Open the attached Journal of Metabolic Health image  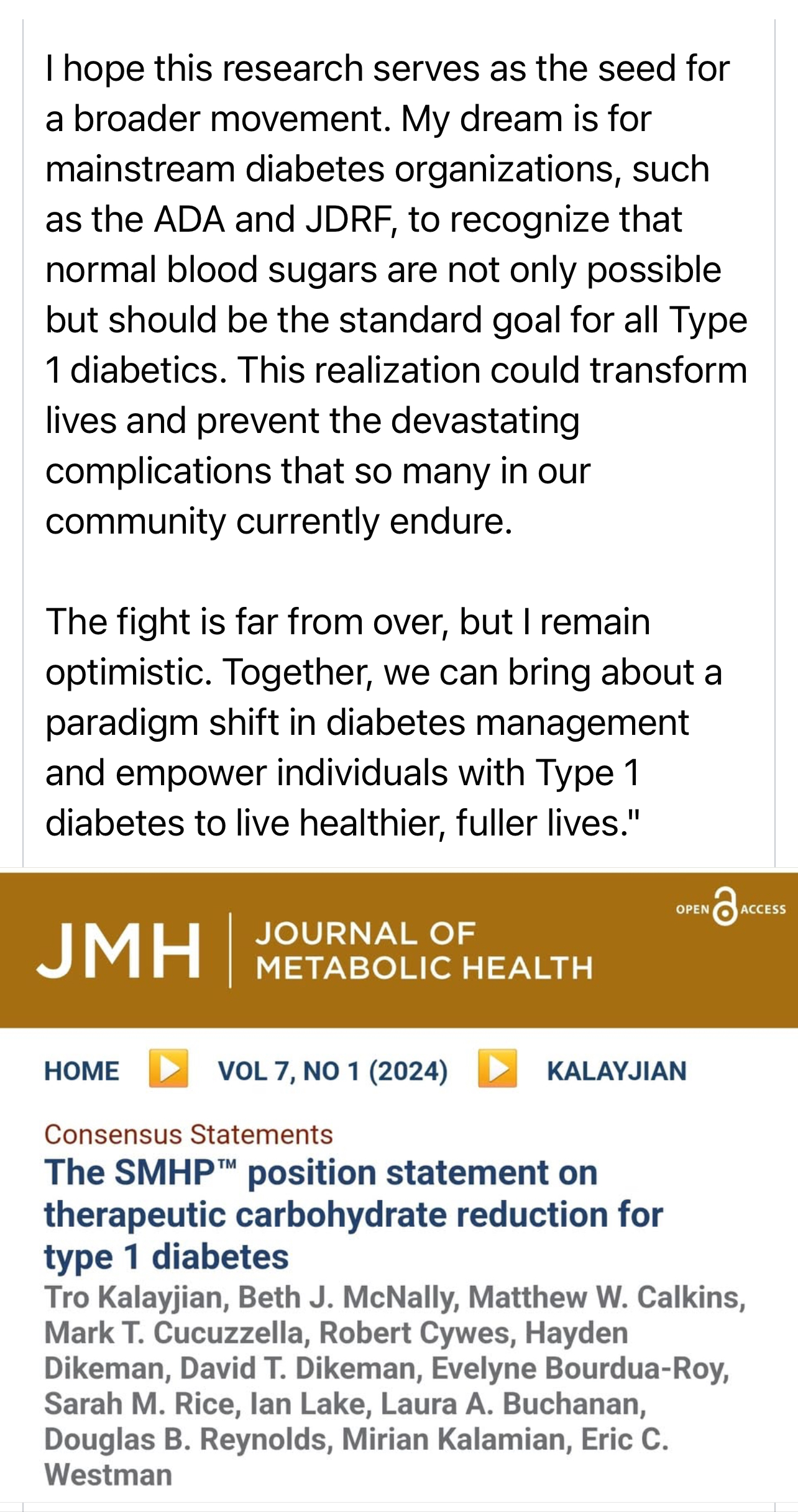[x=399, y=1186]
